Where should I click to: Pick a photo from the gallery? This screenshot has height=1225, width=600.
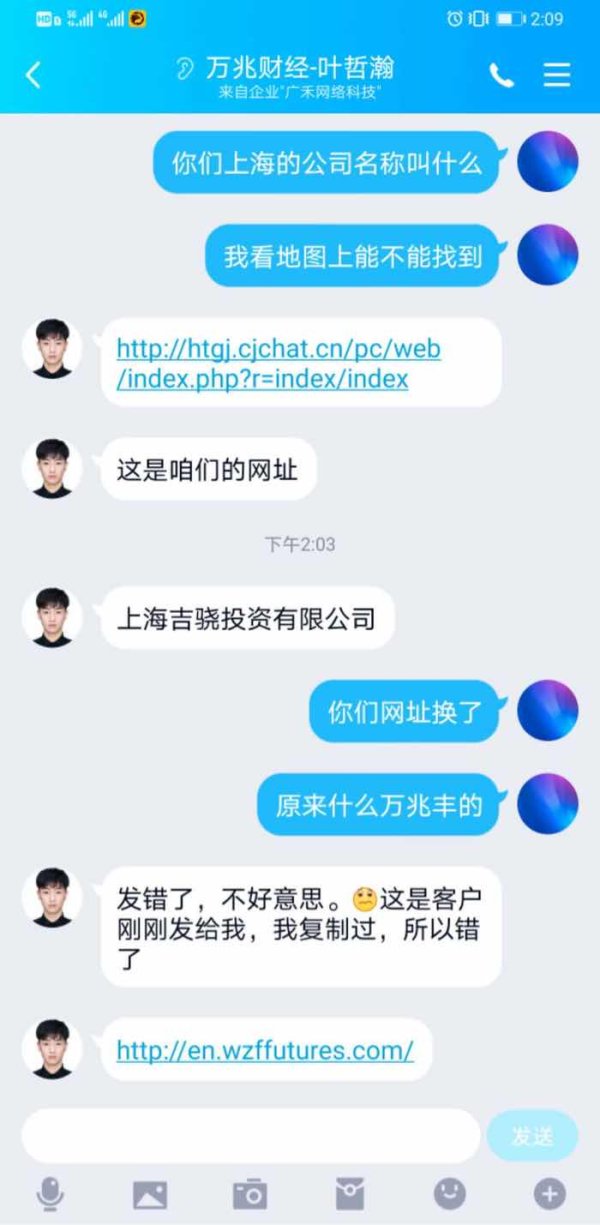[x=150, y=1194]
